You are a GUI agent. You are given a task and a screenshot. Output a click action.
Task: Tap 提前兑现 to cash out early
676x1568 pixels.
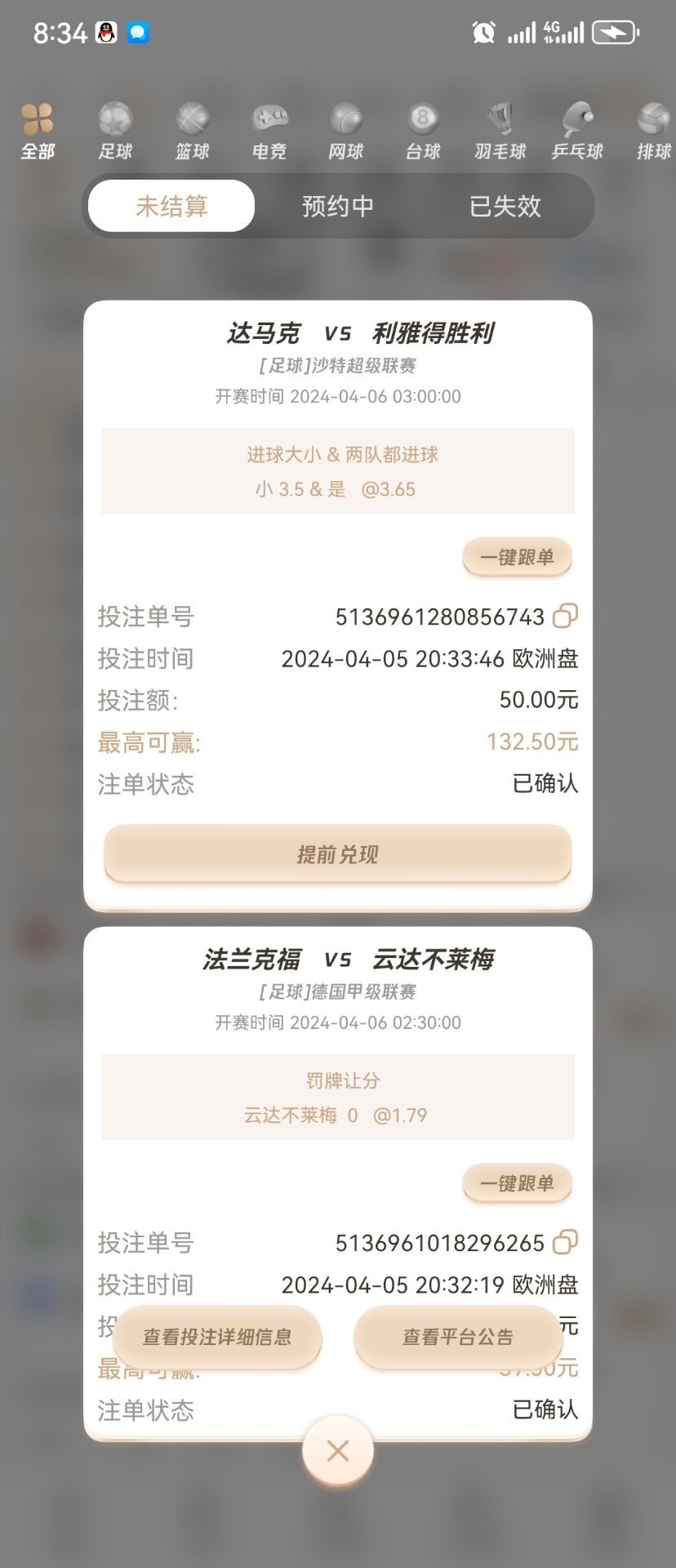pyautogui.click(x=338, y=854)
